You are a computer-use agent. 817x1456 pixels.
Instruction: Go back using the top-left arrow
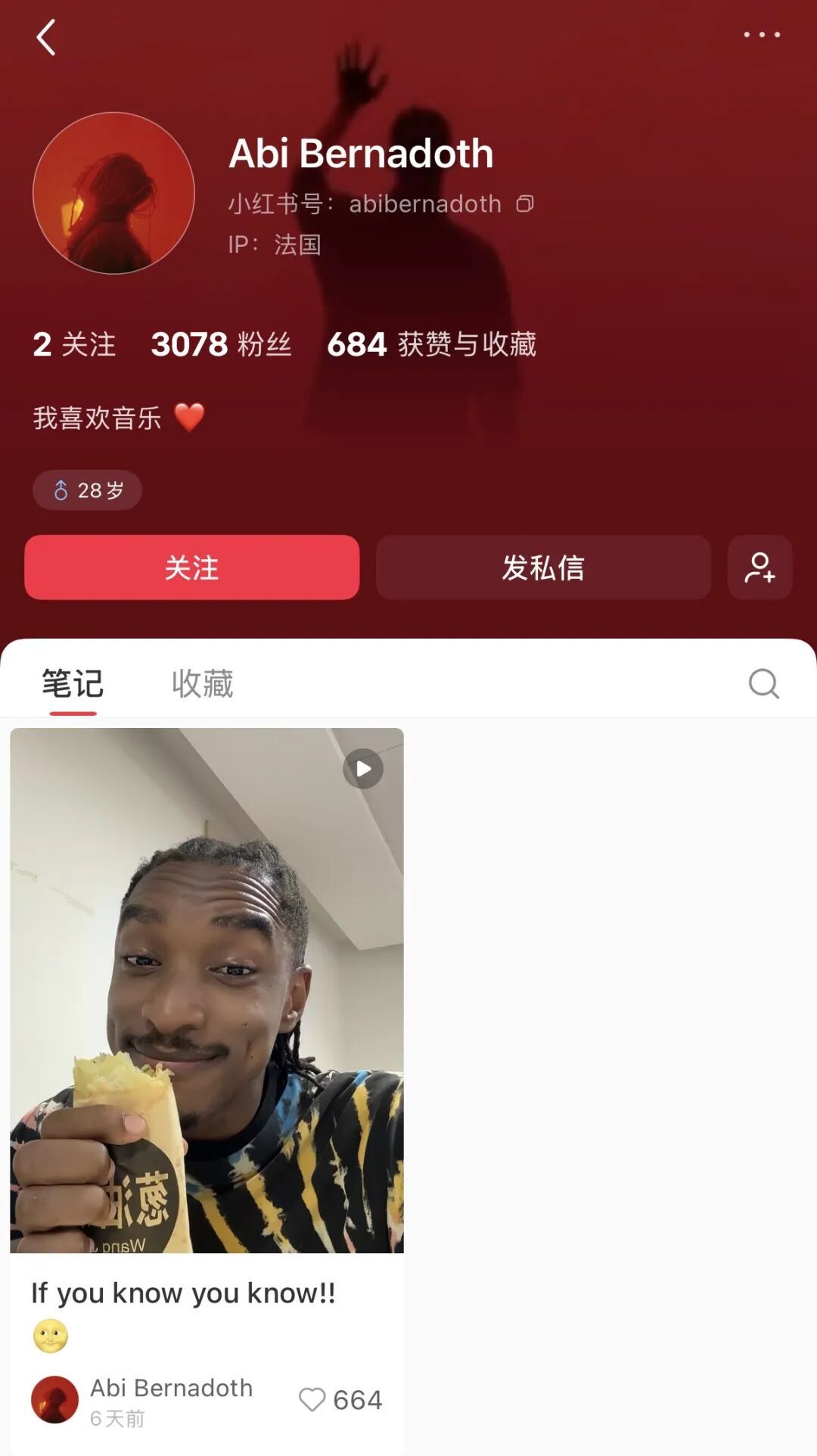(x=46, y=37)
